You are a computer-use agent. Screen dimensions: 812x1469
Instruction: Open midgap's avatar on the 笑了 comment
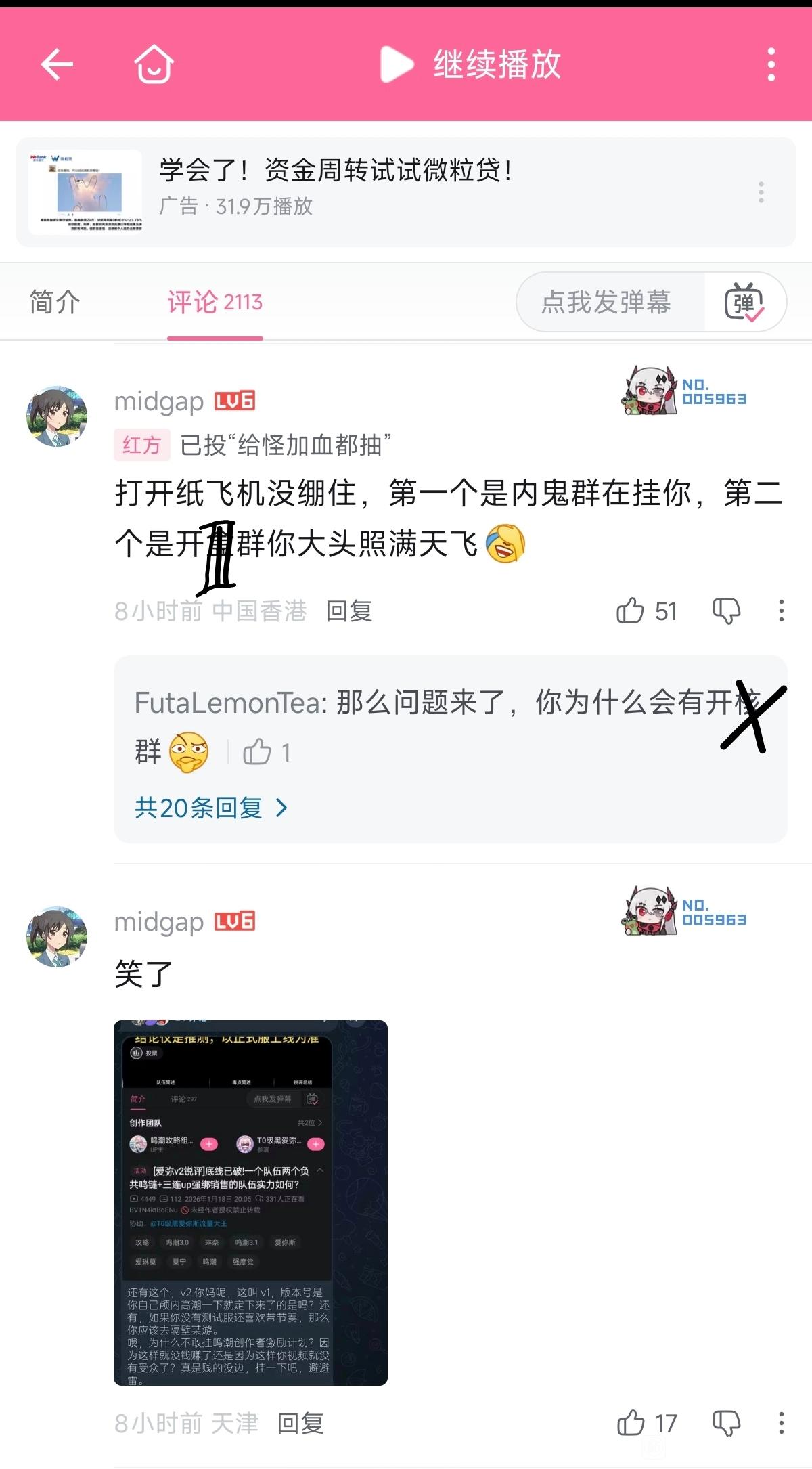(x=57, y=937)
